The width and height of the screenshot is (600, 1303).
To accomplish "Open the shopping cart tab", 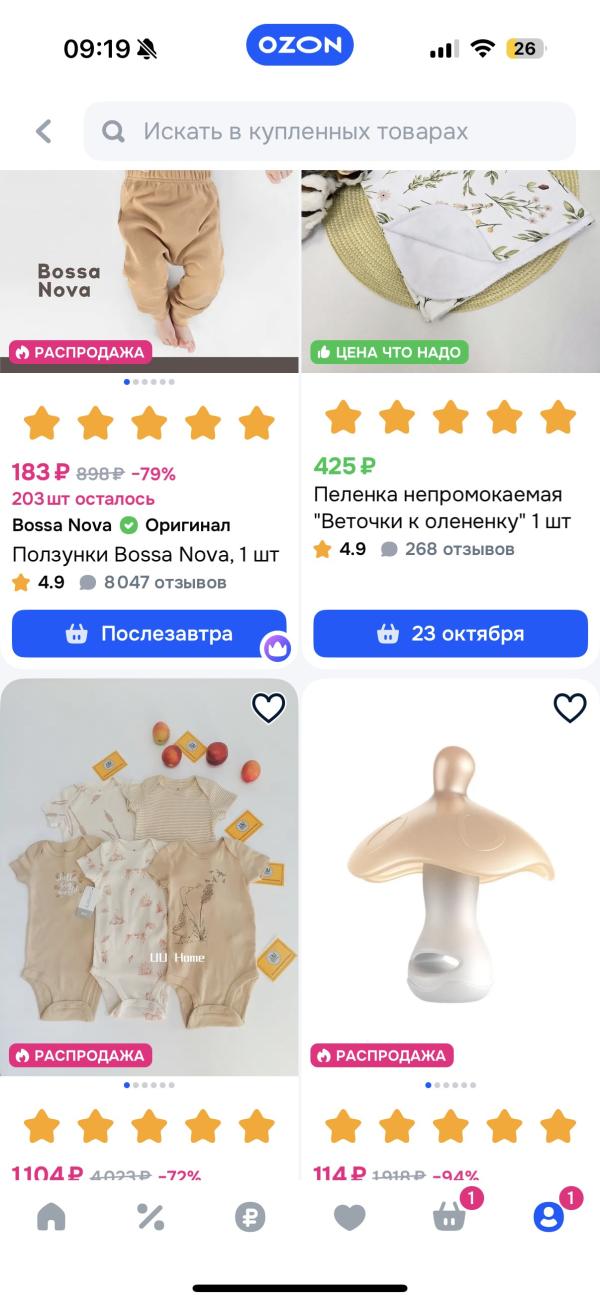I will [x=448, y=1216].
